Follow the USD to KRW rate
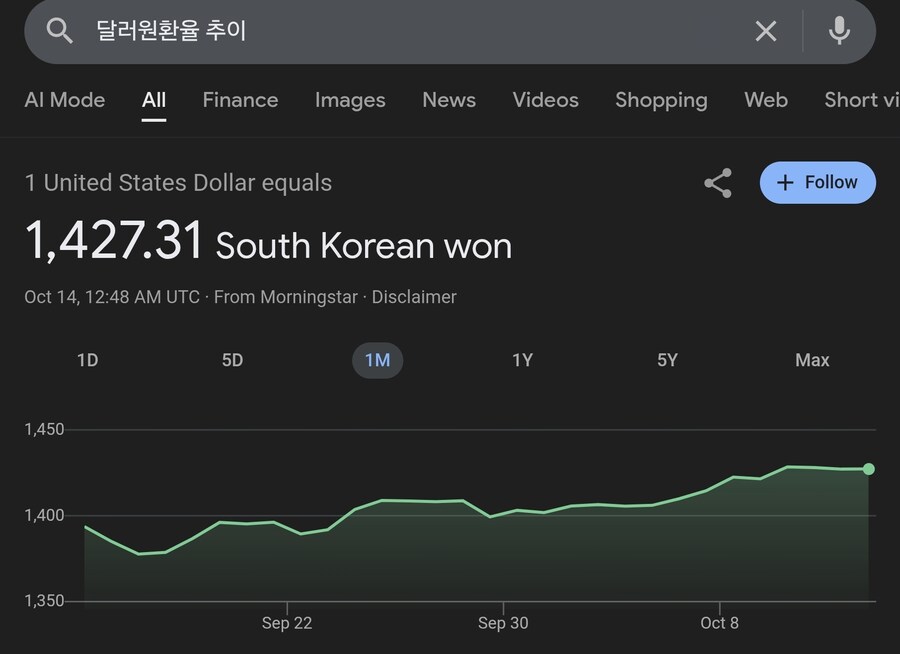Screen dimensions: 900x654 pos(817,183)
